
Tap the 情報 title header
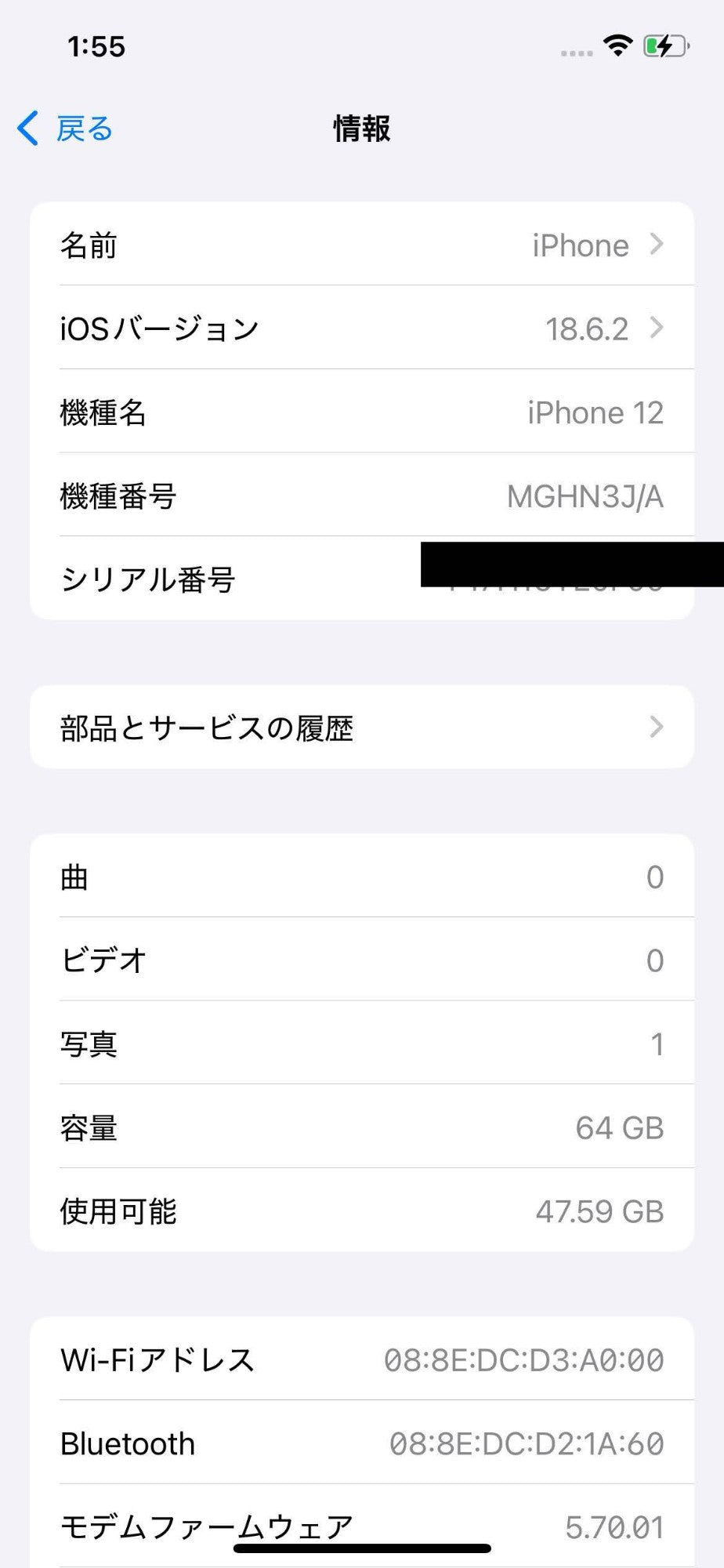coord(362,129)
